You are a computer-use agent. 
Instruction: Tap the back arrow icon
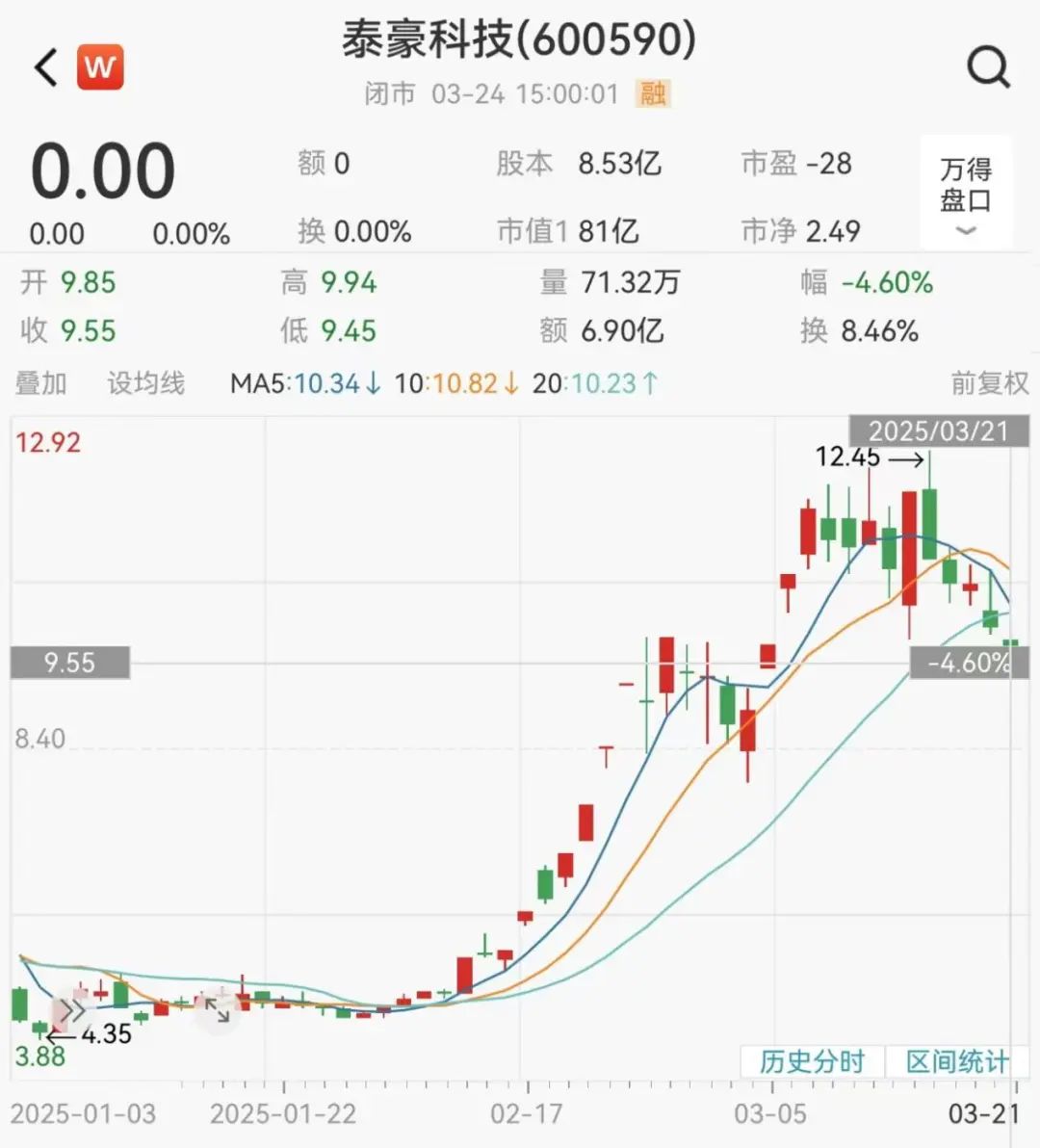point(43,67)
